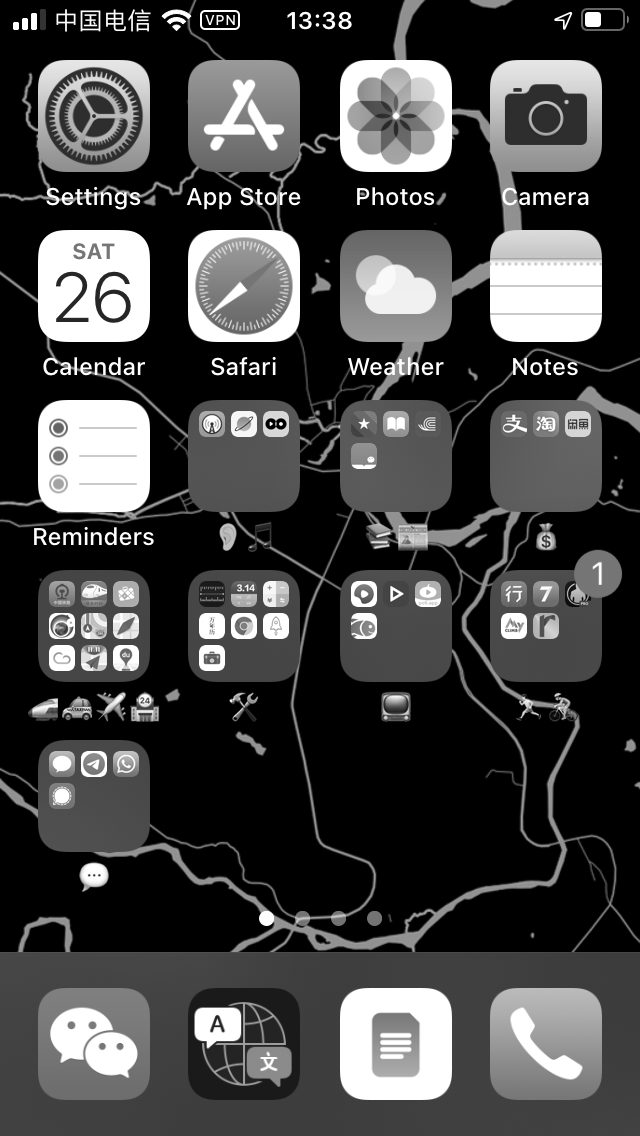The height and width of the screenshot is (1136, 640).
Task: Launch the Safari browser
Action: coord(244,286)
